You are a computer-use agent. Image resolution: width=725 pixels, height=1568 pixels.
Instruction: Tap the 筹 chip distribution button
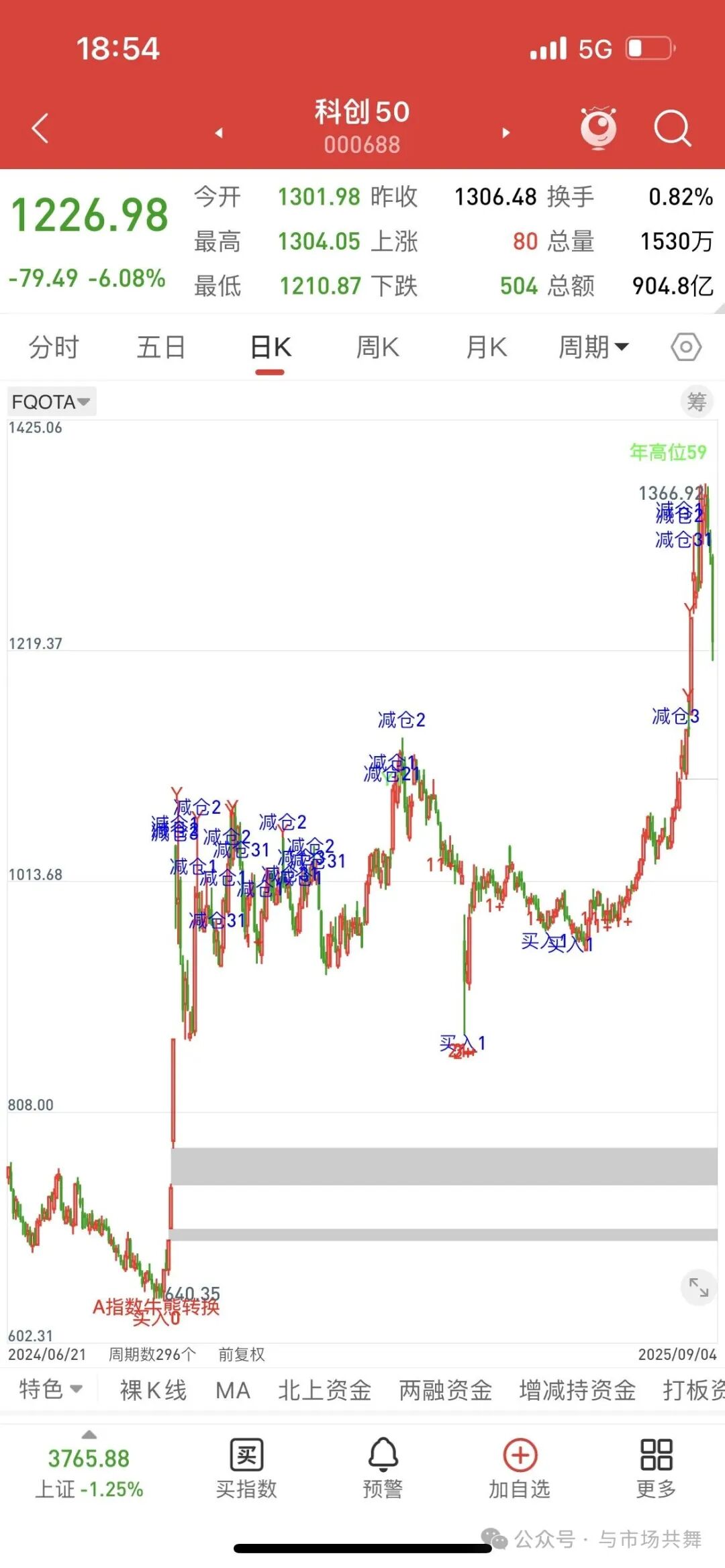(x=697, y=402)
